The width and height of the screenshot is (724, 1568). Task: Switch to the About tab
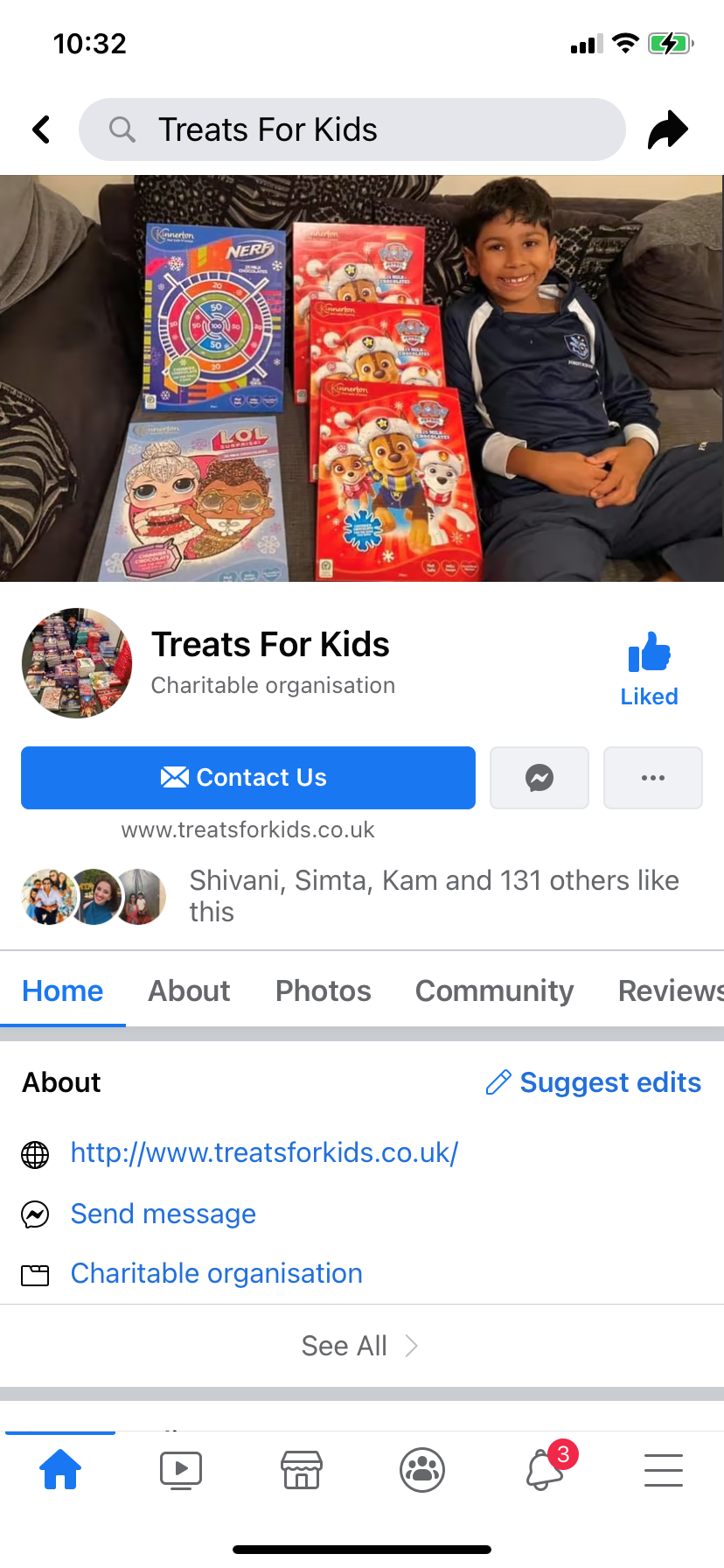[189, 990]
